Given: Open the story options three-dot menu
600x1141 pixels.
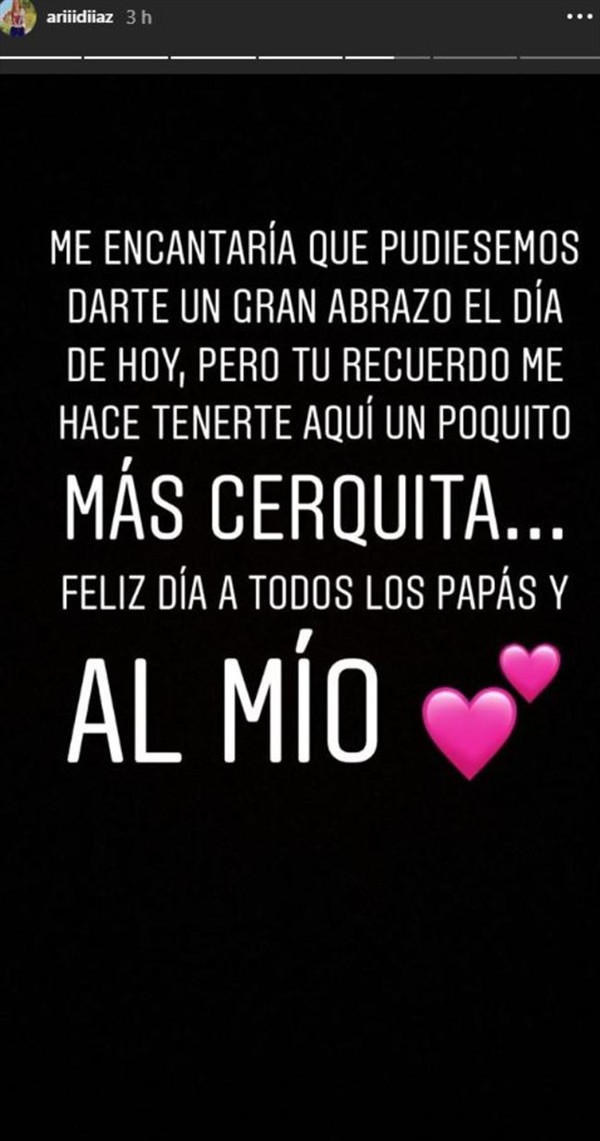Looking at the screenshot, I should click(x=579, y=18).
